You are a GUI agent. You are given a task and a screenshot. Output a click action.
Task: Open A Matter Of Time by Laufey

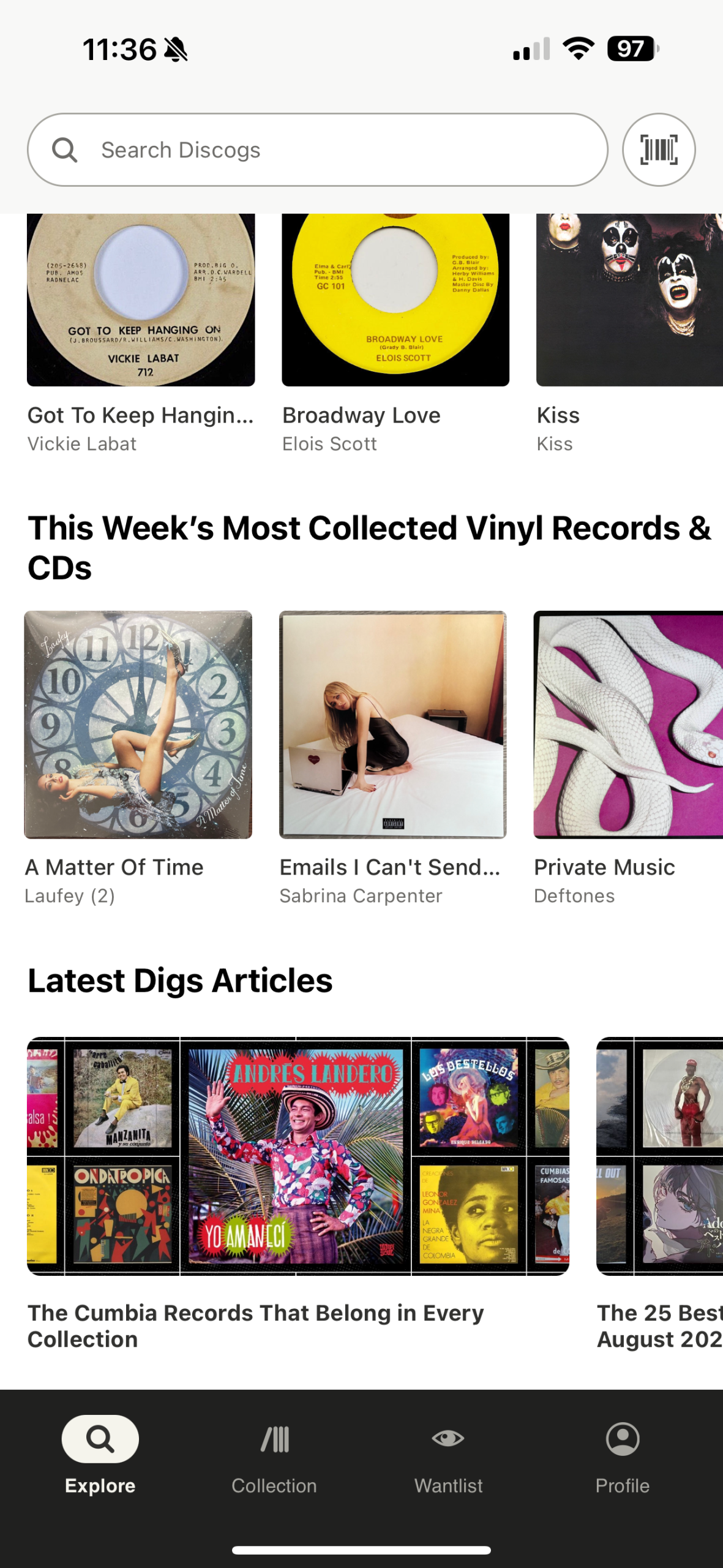point(138,758)
